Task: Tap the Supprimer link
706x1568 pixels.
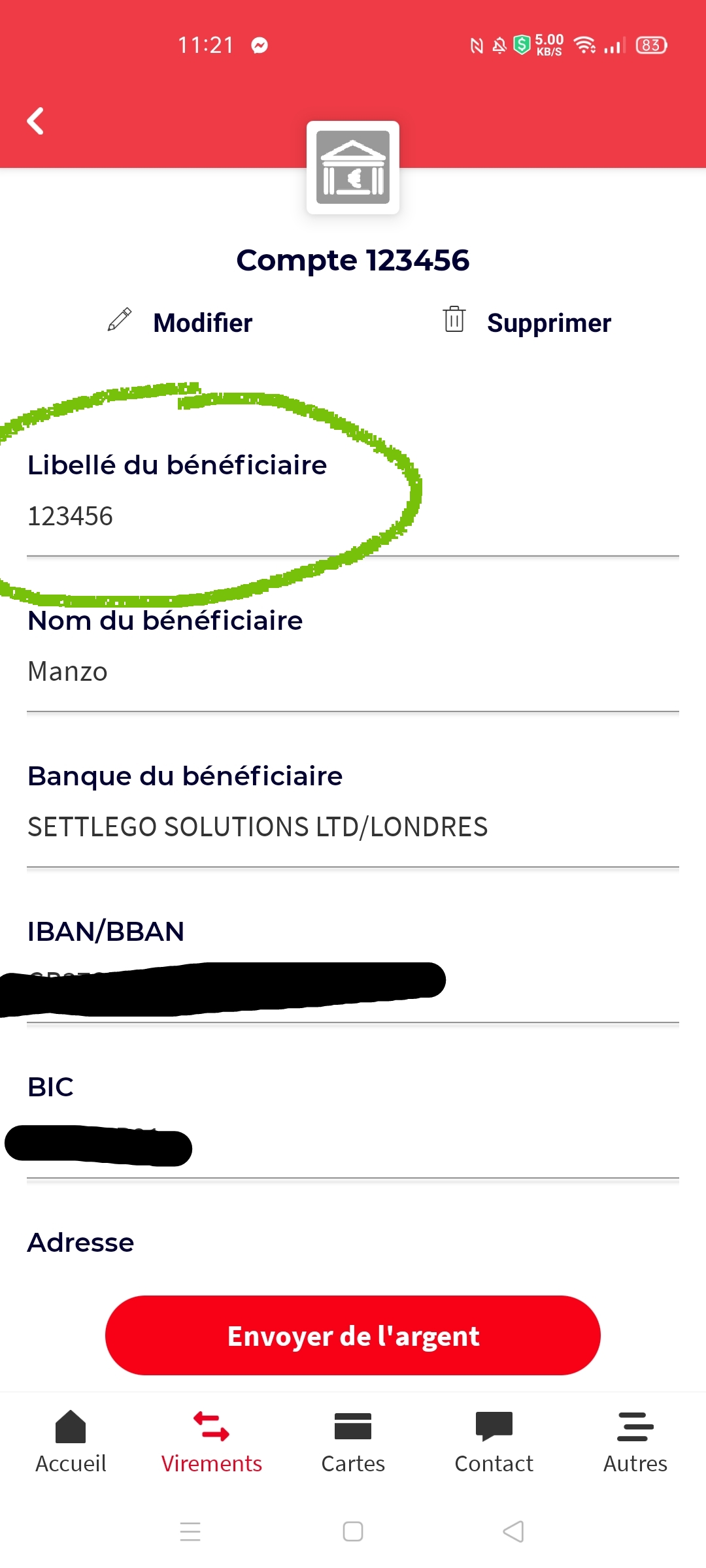Action: [x=549, y=321]
